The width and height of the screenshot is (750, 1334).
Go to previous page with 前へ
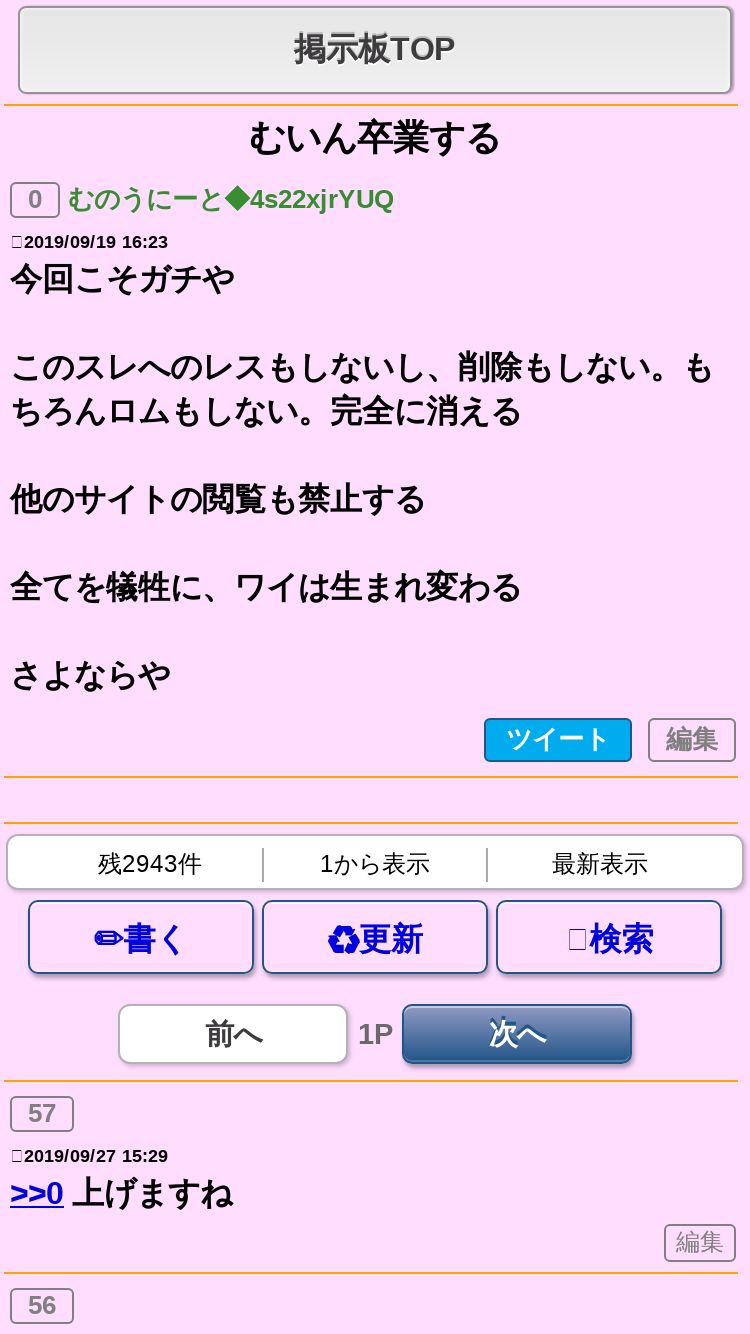pyautogui.click(x=233, y=1034)
